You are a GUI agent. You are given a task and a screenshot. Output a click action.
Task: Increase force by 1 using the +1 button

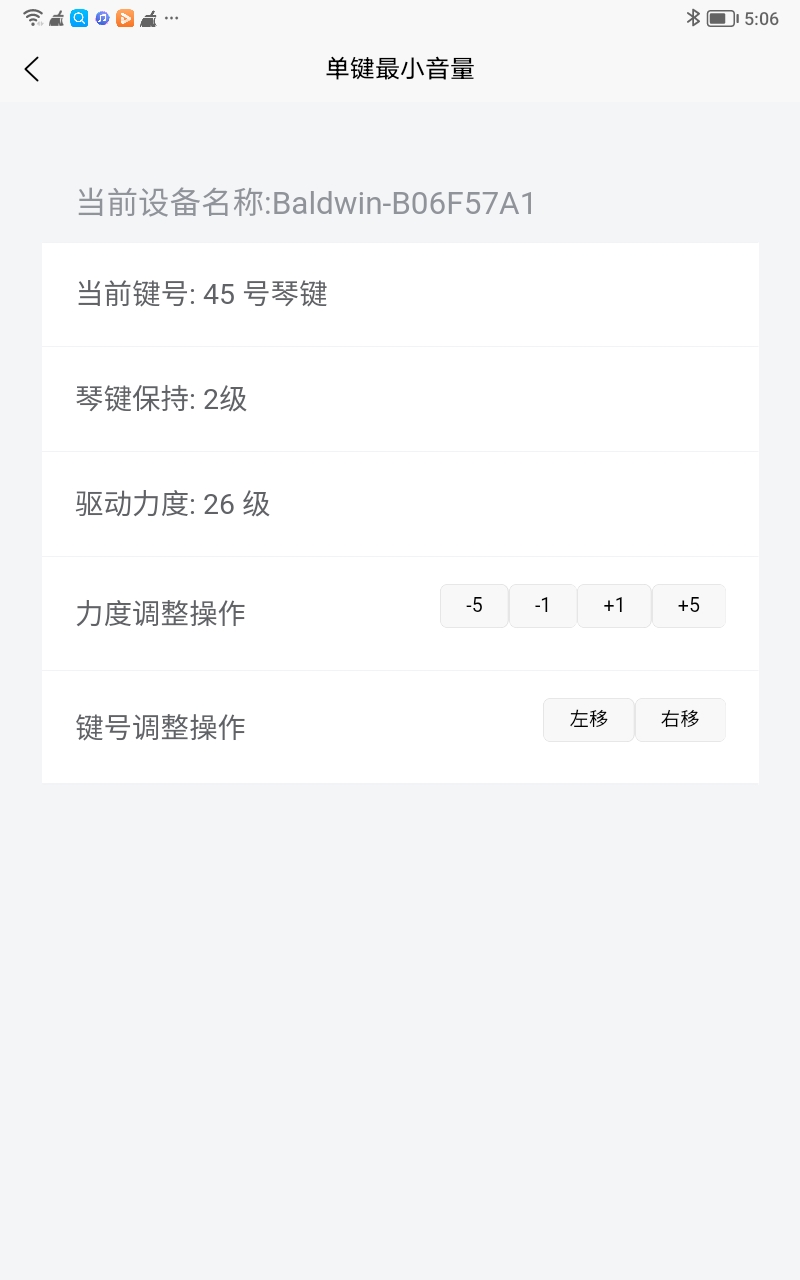614,605
